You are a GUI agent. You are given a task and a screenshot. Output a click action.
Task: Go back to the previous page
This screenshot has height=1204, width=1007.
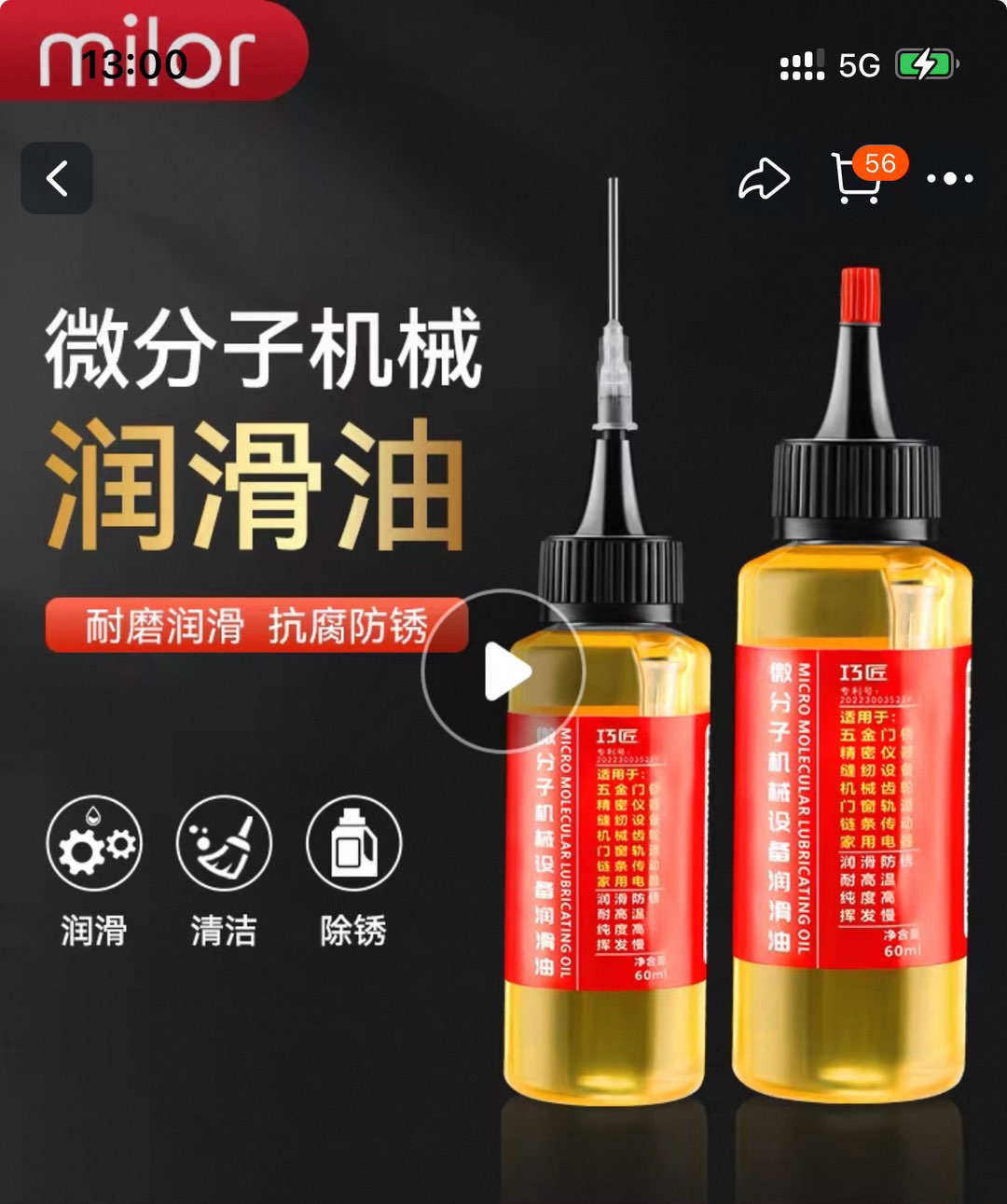[x=57, y=178]
